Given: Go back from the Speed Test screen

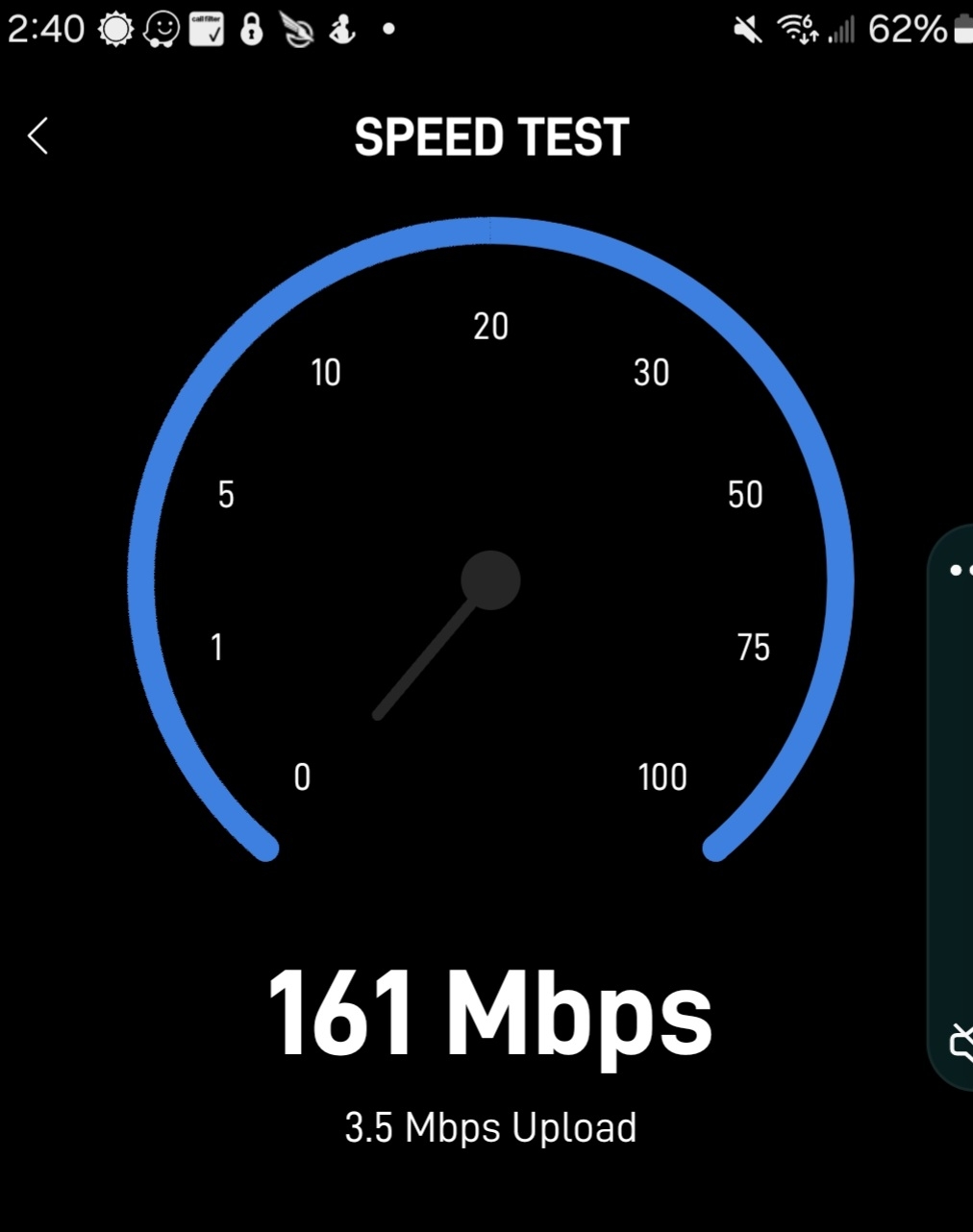Looking at the screenshot, I should point(38,136).
